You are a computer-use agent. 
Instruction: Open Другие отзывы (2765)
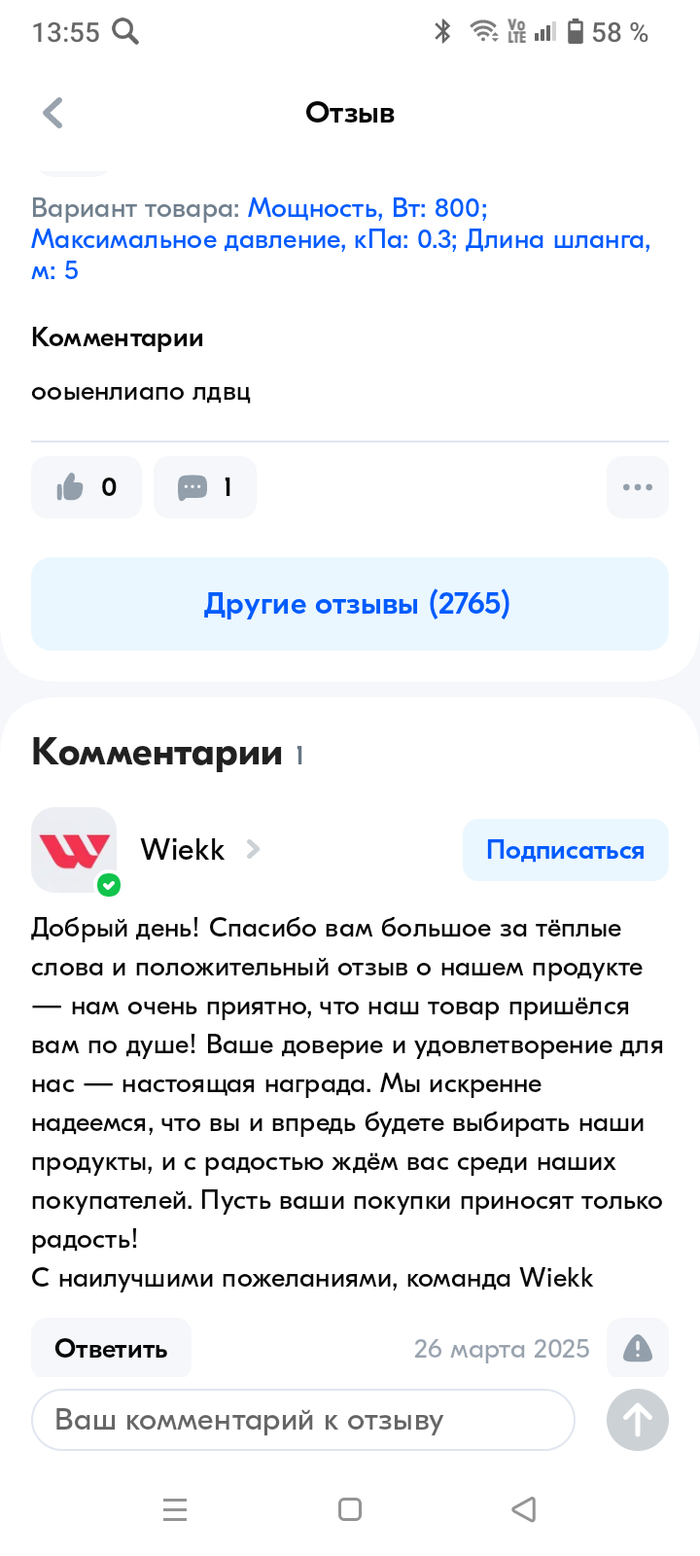pos(349,604)
